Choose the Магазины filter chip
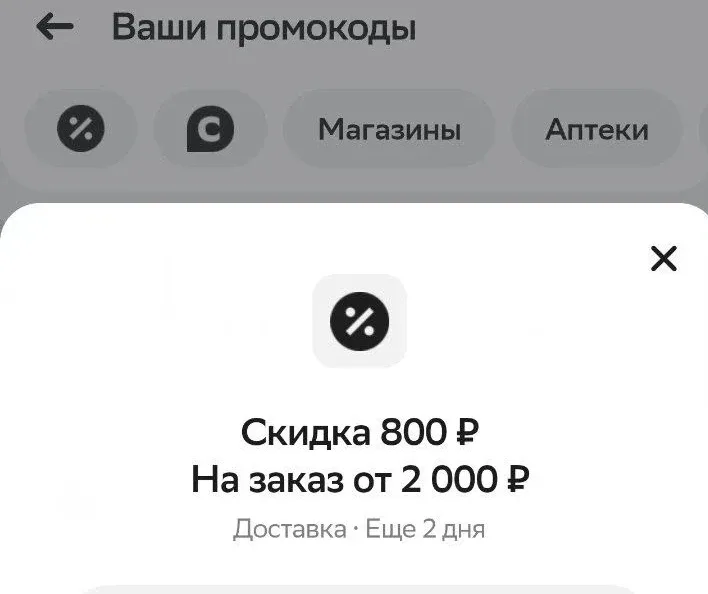 click(389, 129)
